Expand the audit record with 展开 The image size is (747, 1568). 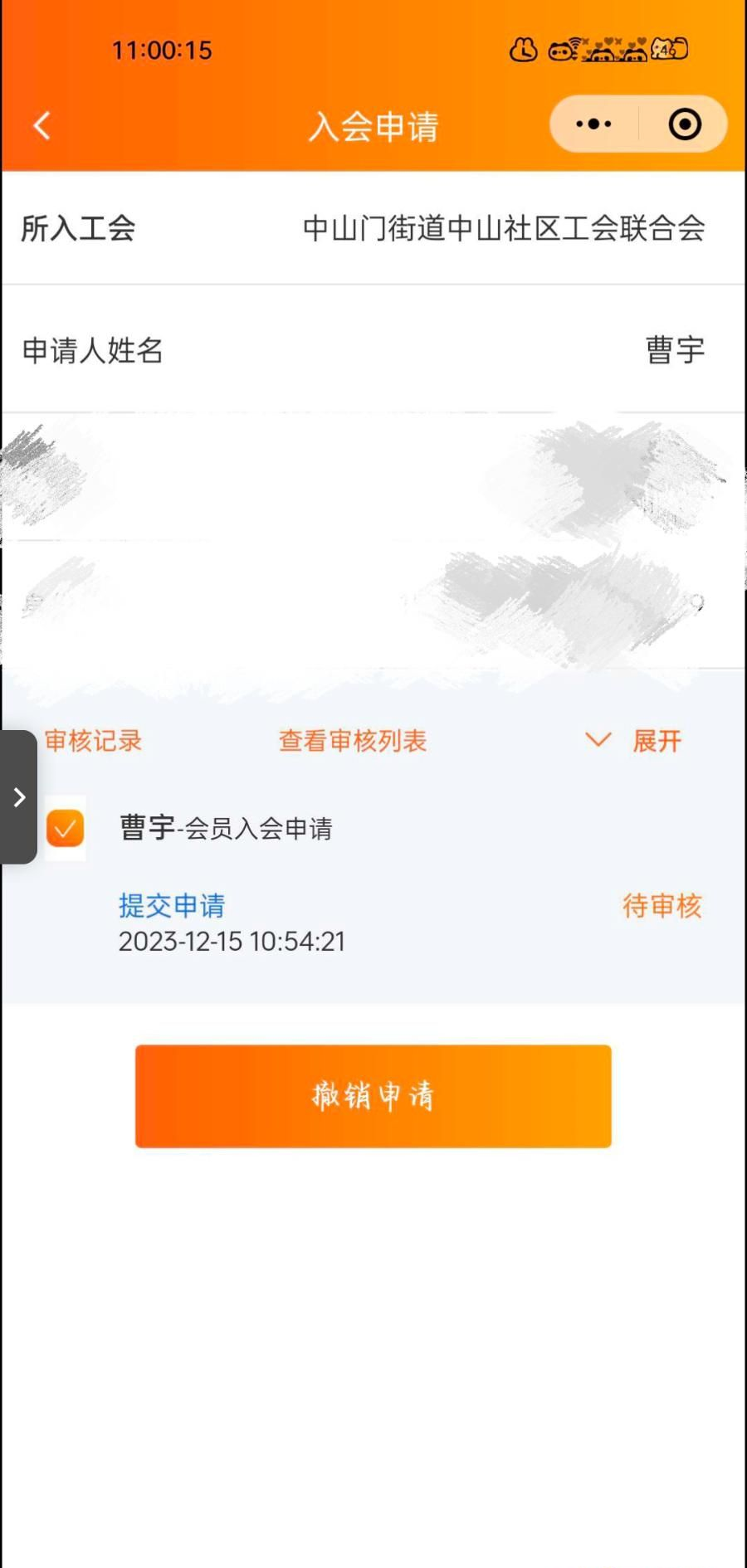[635, 740]
